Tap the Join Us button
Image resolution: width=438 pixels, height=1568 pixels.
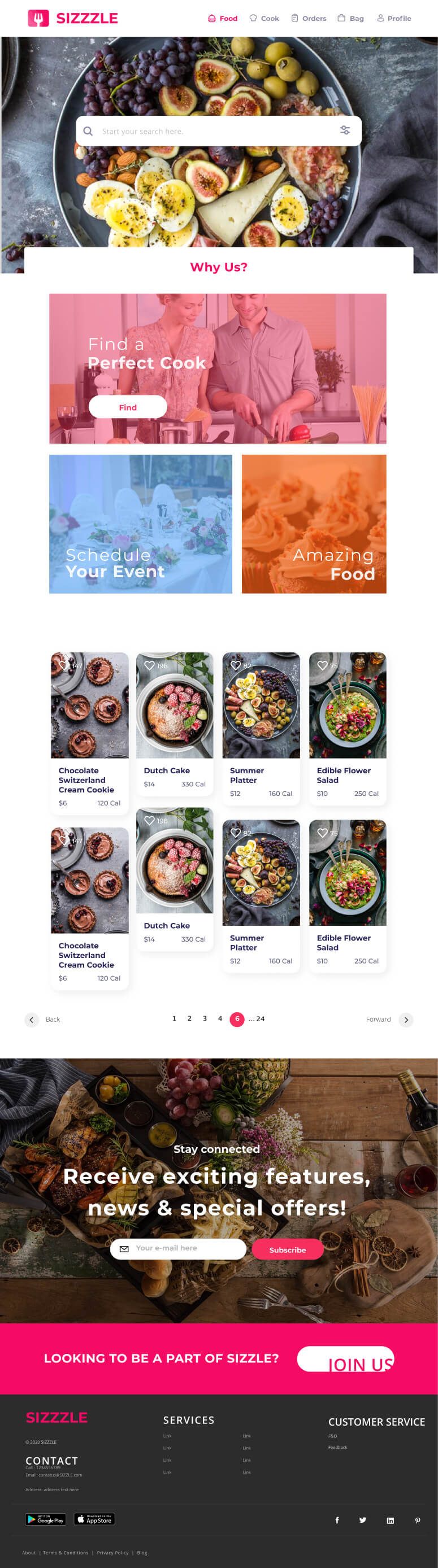345,1359
